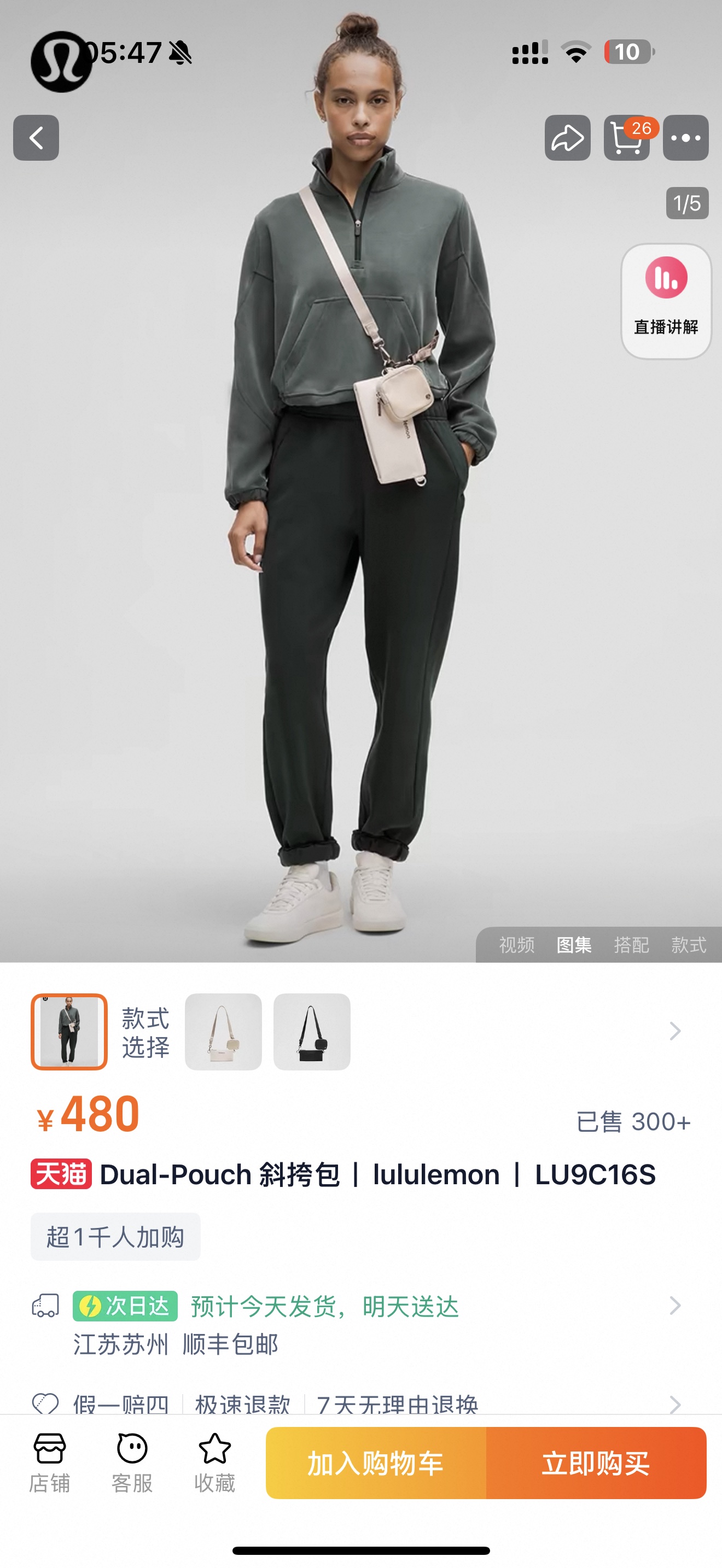The height and width of the screenshot is (1568, 722).
Task: Share this product
Action: [567, 138]
